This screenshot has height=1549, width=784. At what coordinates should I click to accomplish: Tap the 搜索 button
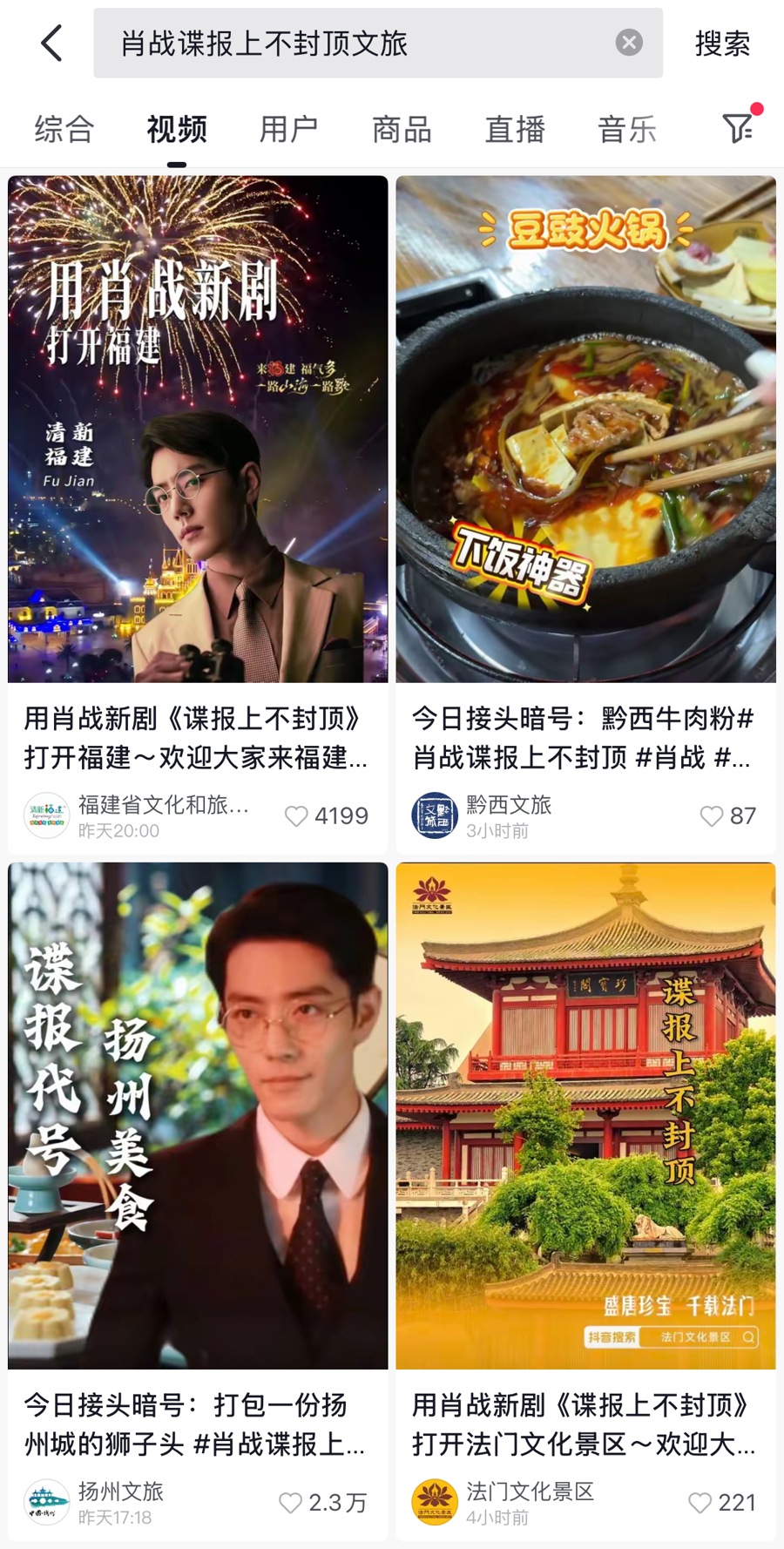[722, 43]
